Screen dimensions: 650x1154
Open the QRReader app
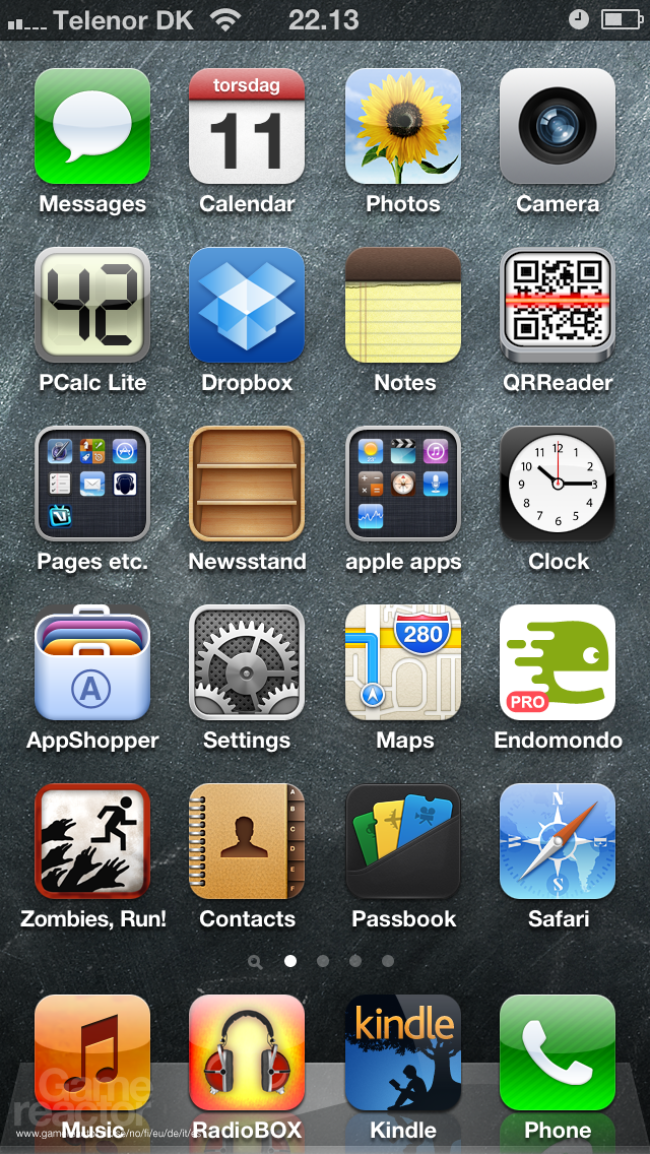click(557, 305)
